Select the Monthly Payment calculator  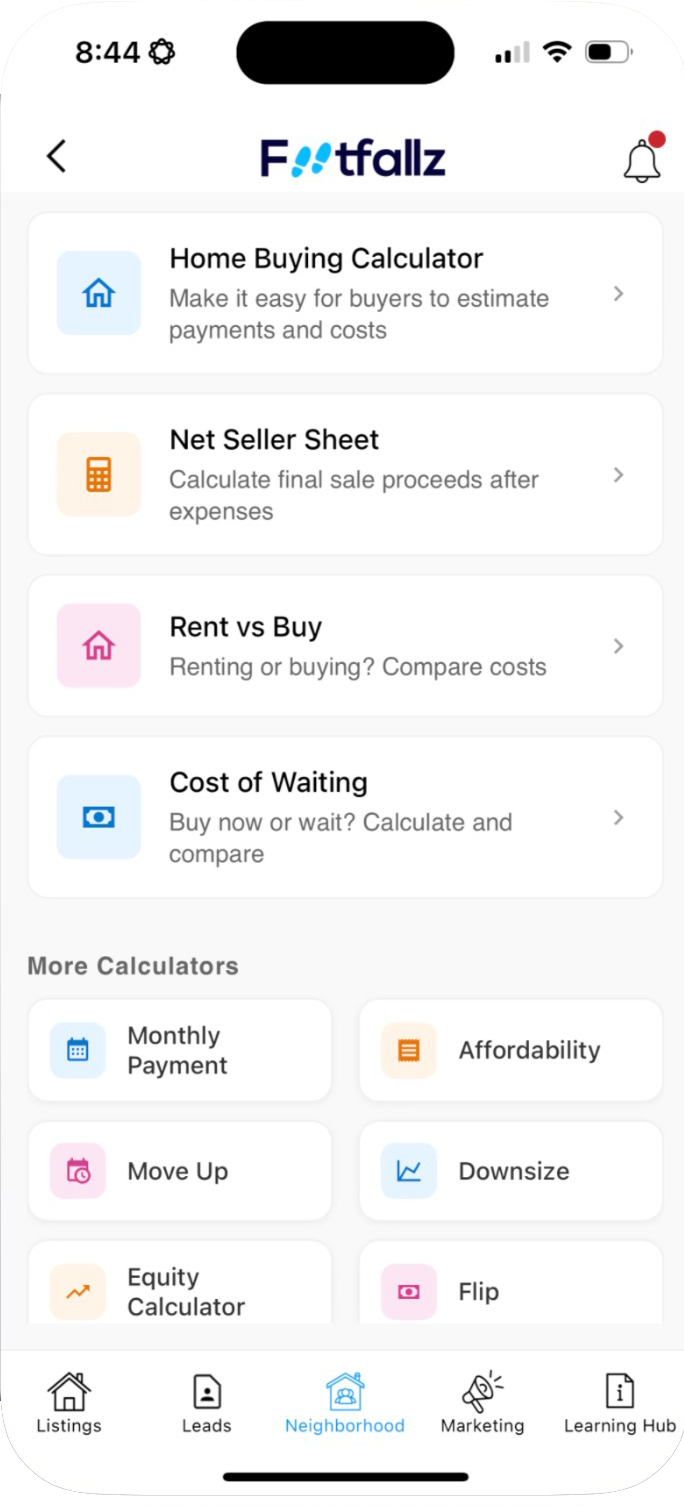[180, 1050]
